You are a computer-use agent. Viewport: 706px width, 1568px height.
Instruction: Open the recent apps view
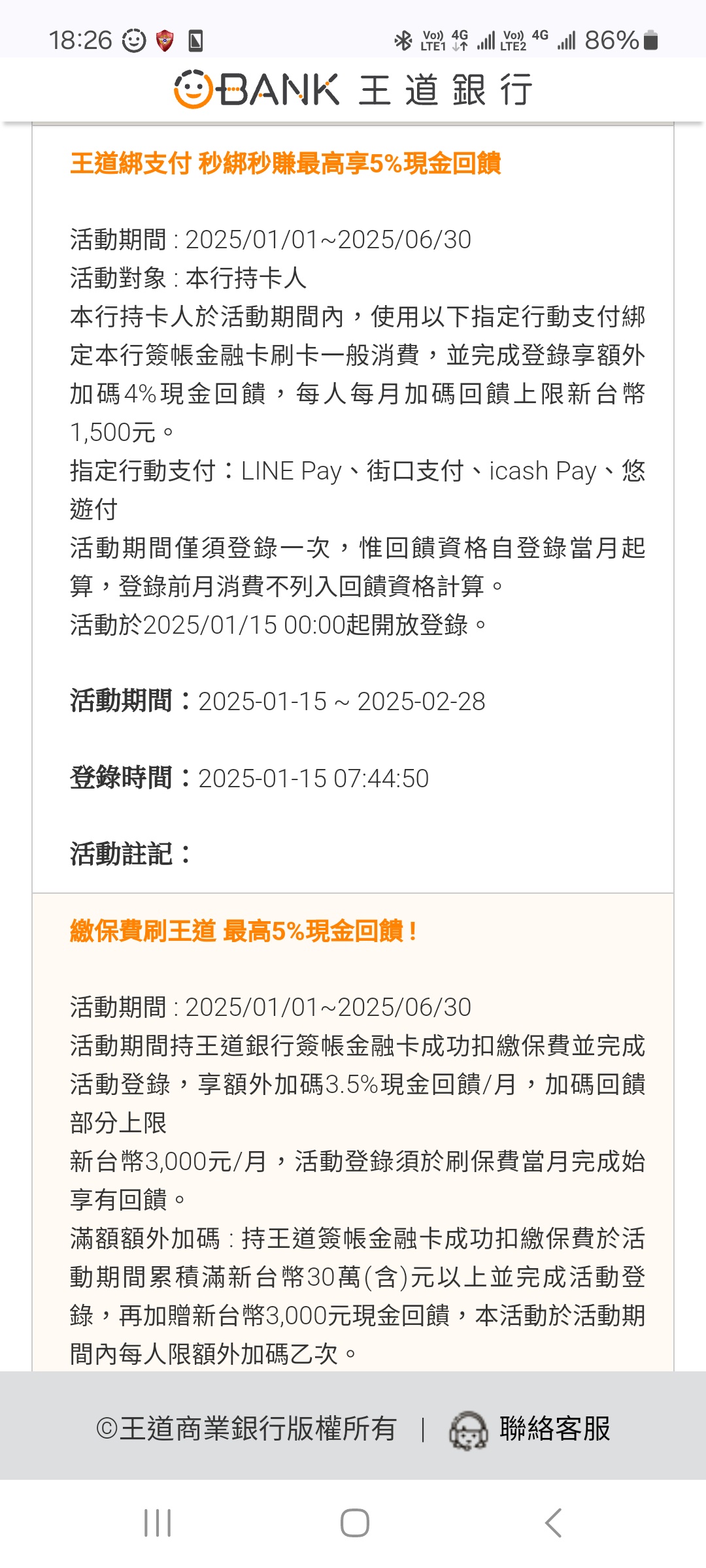tap(158, 1523)
